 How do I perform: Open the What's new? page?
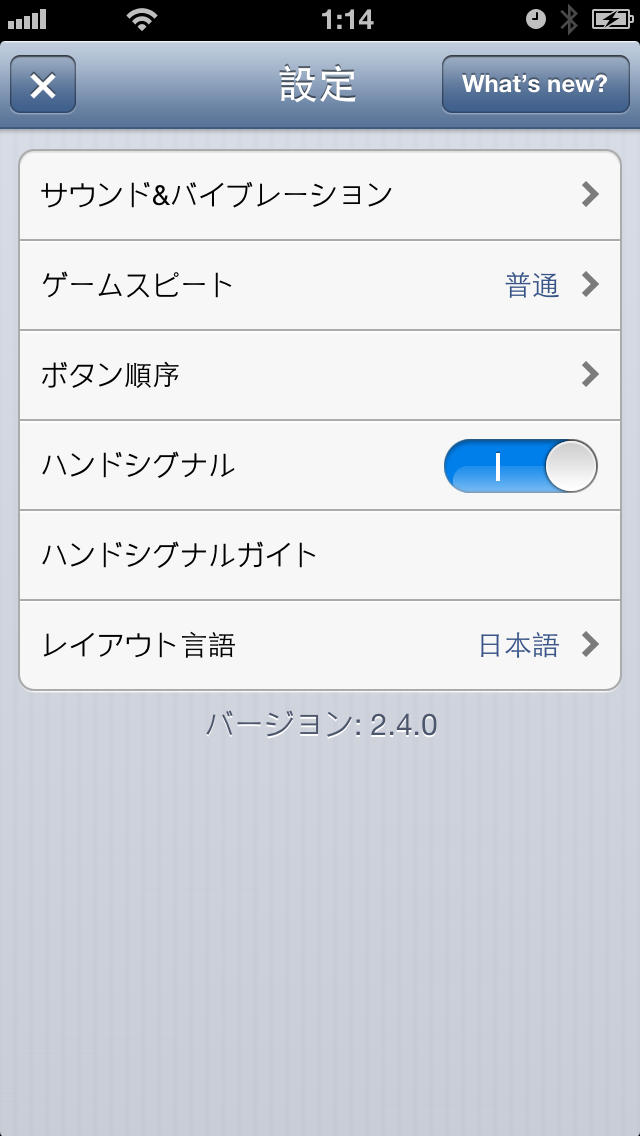(534, 85)
